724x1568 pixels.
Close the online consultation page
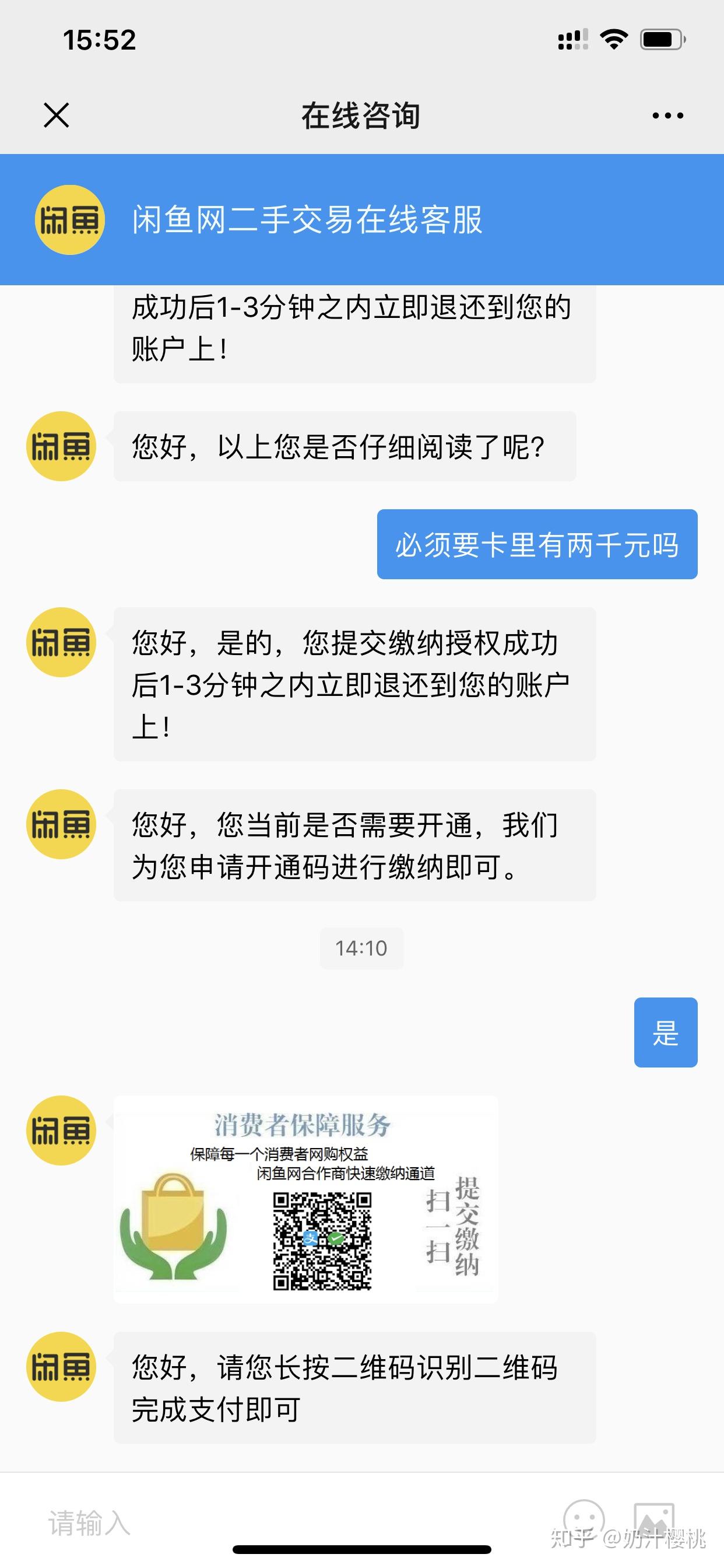(57, 115)
